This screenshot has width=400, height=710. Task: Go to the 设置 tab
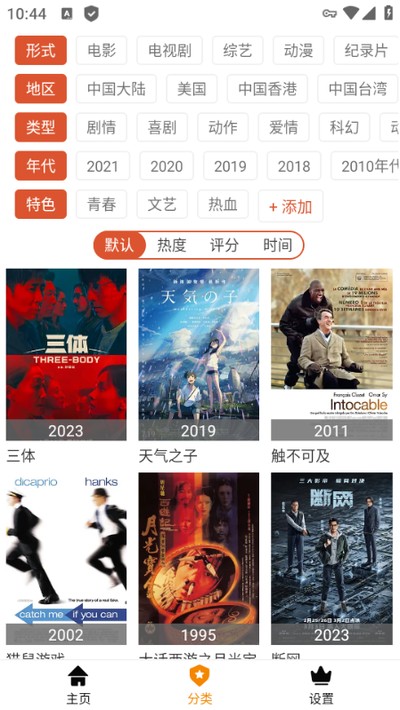coord(321,685)
